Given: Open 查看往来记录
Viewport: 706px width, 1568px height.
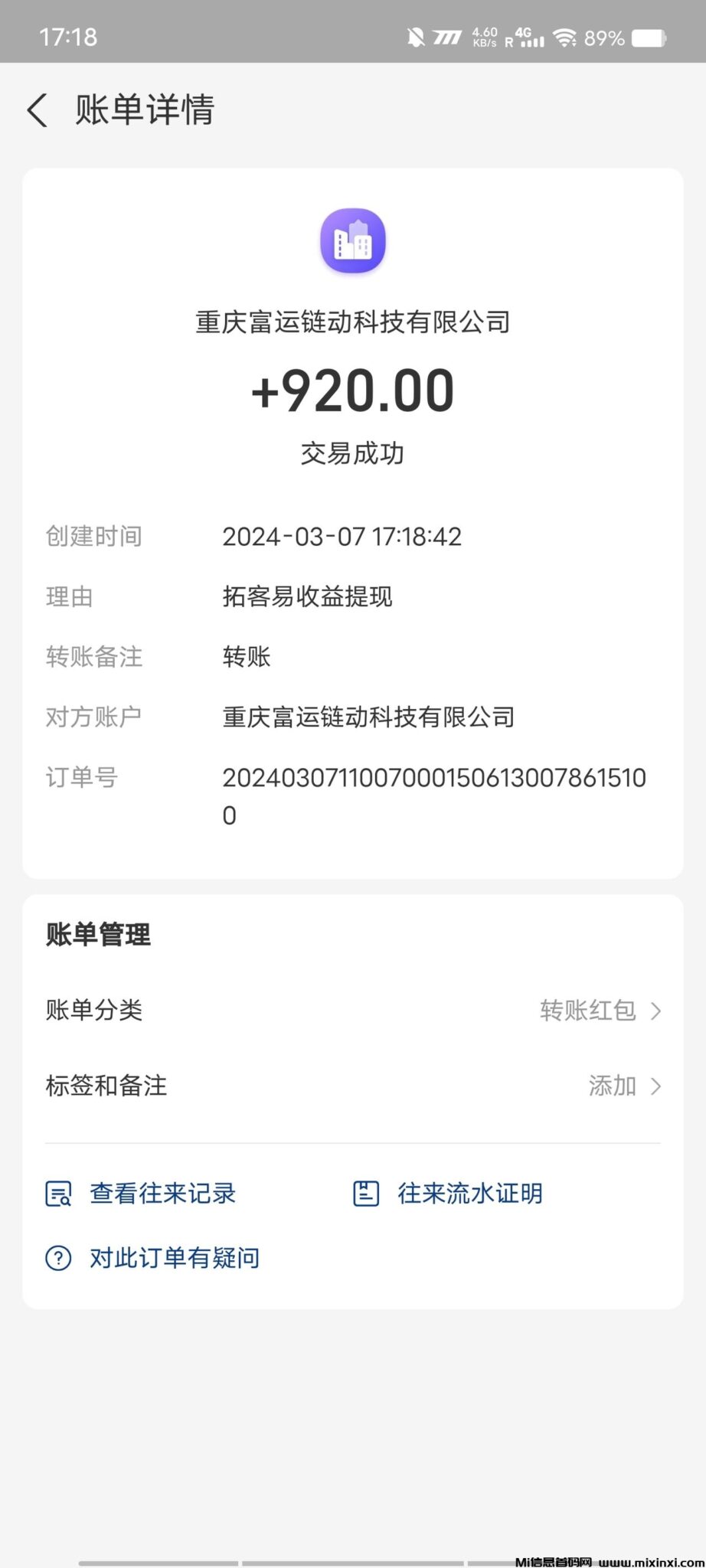Looking at the screenshot, I should [x=162, y=1194].
